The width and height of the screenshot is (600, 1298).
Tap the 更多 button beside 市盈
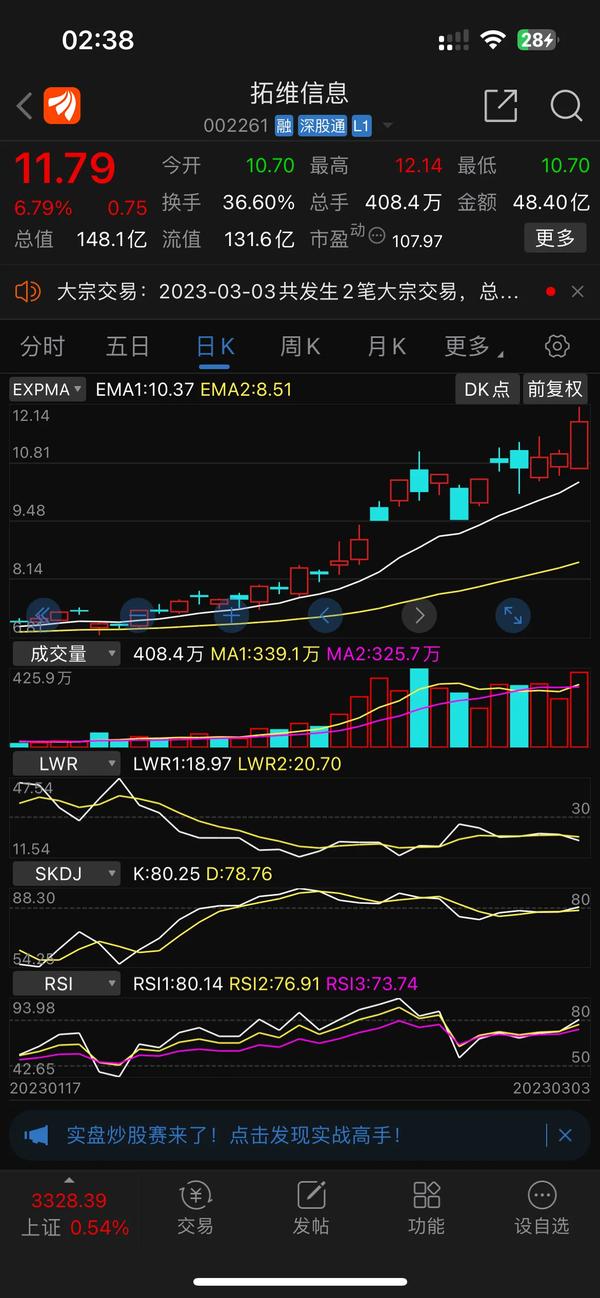tap(555, 238)
